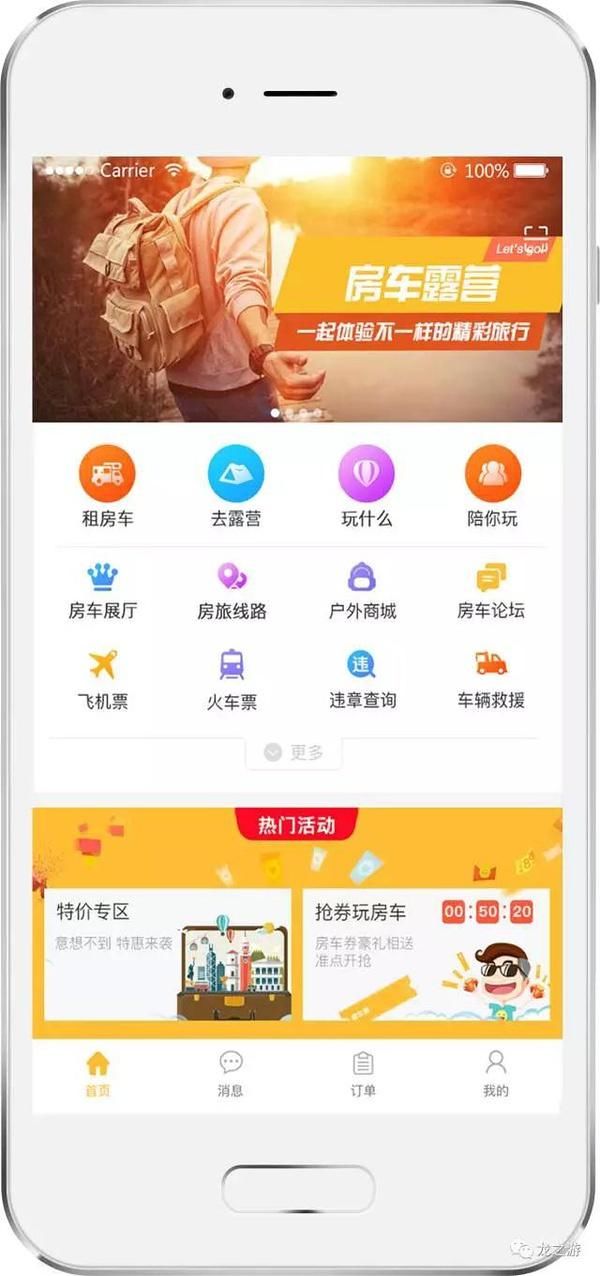The image size is (600, 1276).
Task: Request 车辆救援 vehicle rescue
Action: (x=491, y=678)
